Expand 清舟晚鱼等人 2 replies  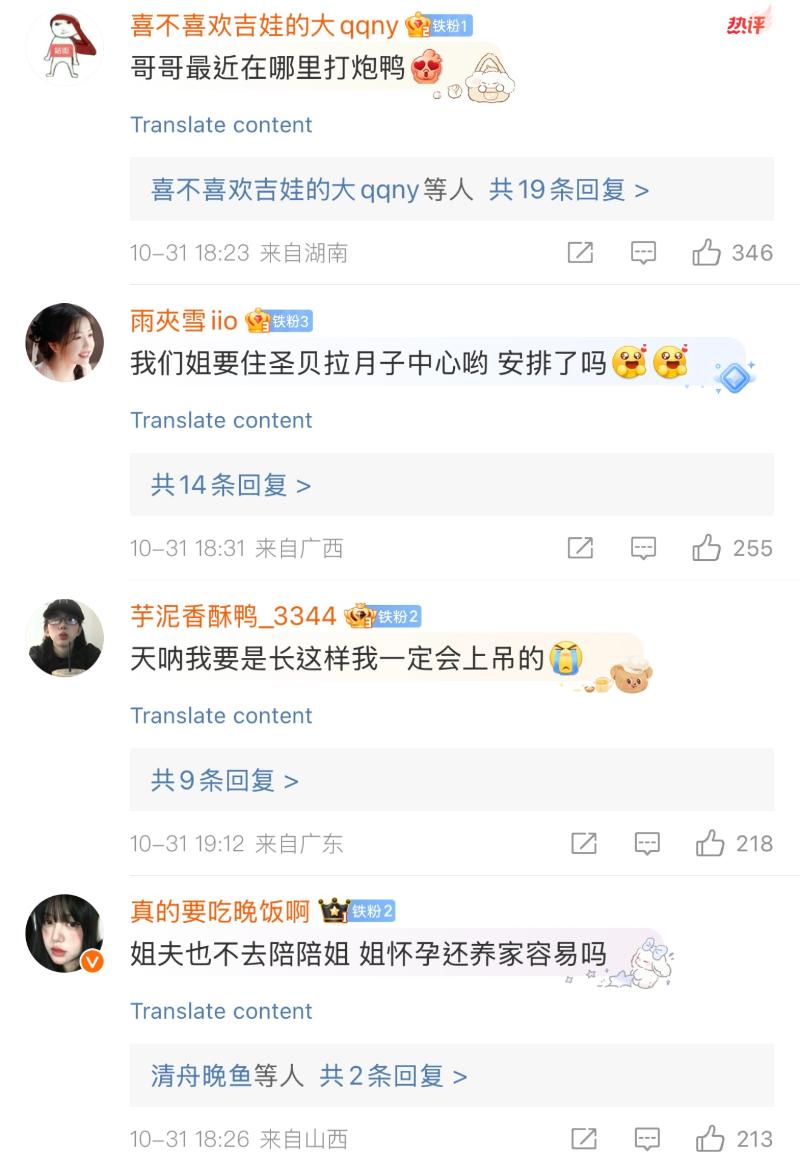[x=309, y=1076]
